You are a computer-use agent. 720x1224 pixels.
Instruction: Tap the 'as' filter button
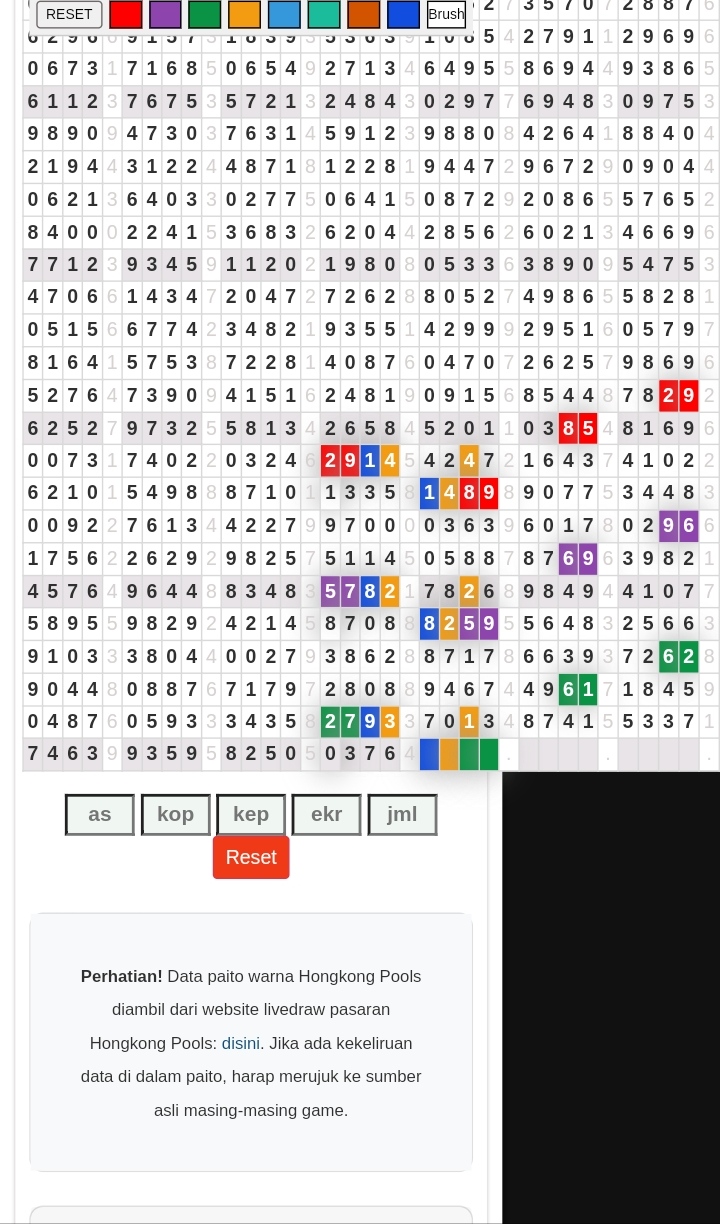click(x=100, y=814)
